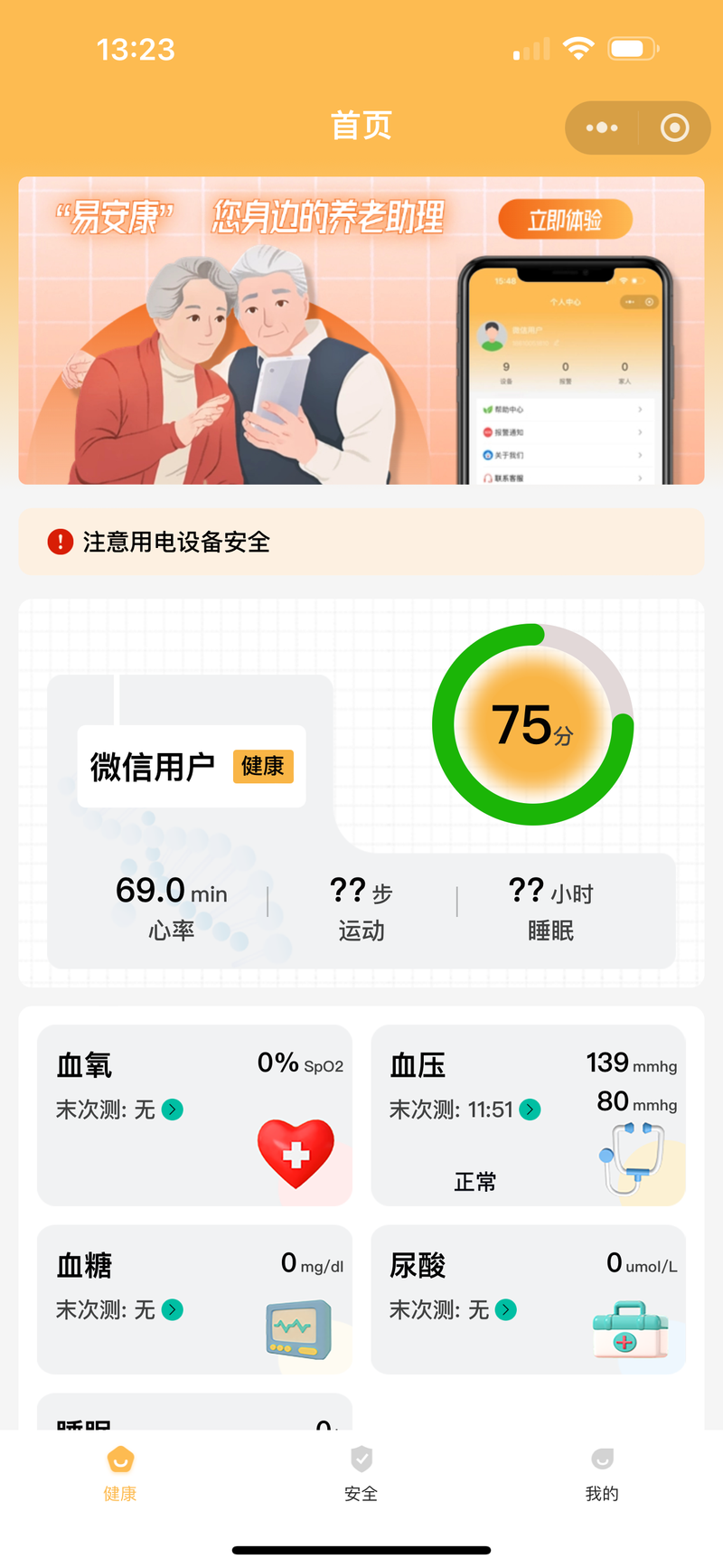This screenshot has width=723, height=1568.
Task: Open the mini program more-options menu
Action: (602, 128)
